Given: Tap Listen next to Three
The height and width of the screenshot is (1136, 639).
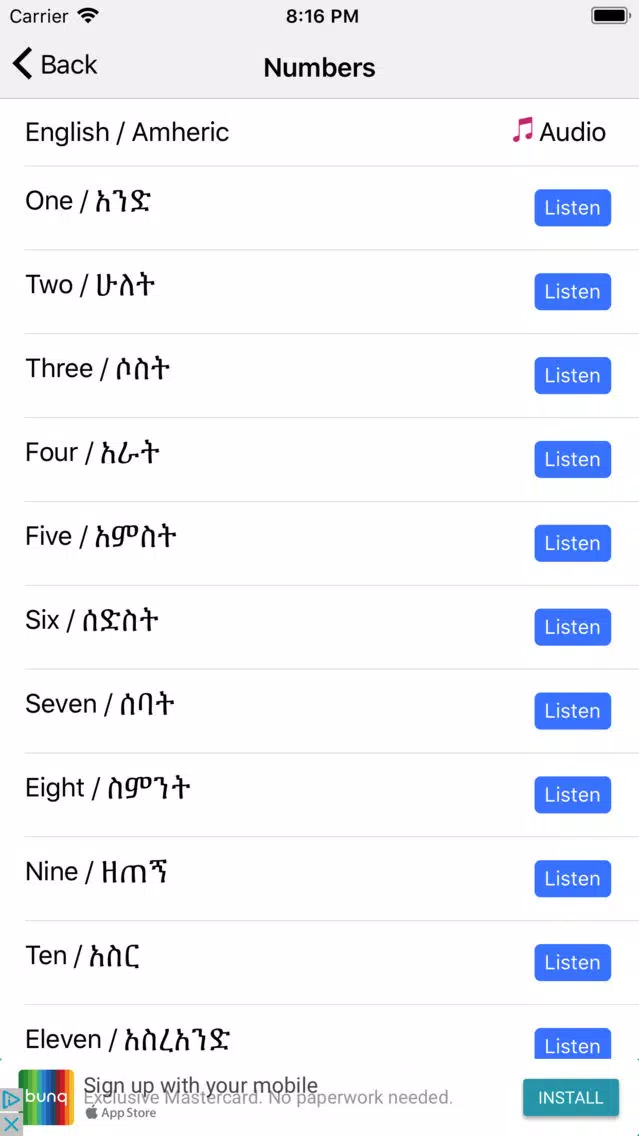Looking at the screenshot, I should [572, 375].
